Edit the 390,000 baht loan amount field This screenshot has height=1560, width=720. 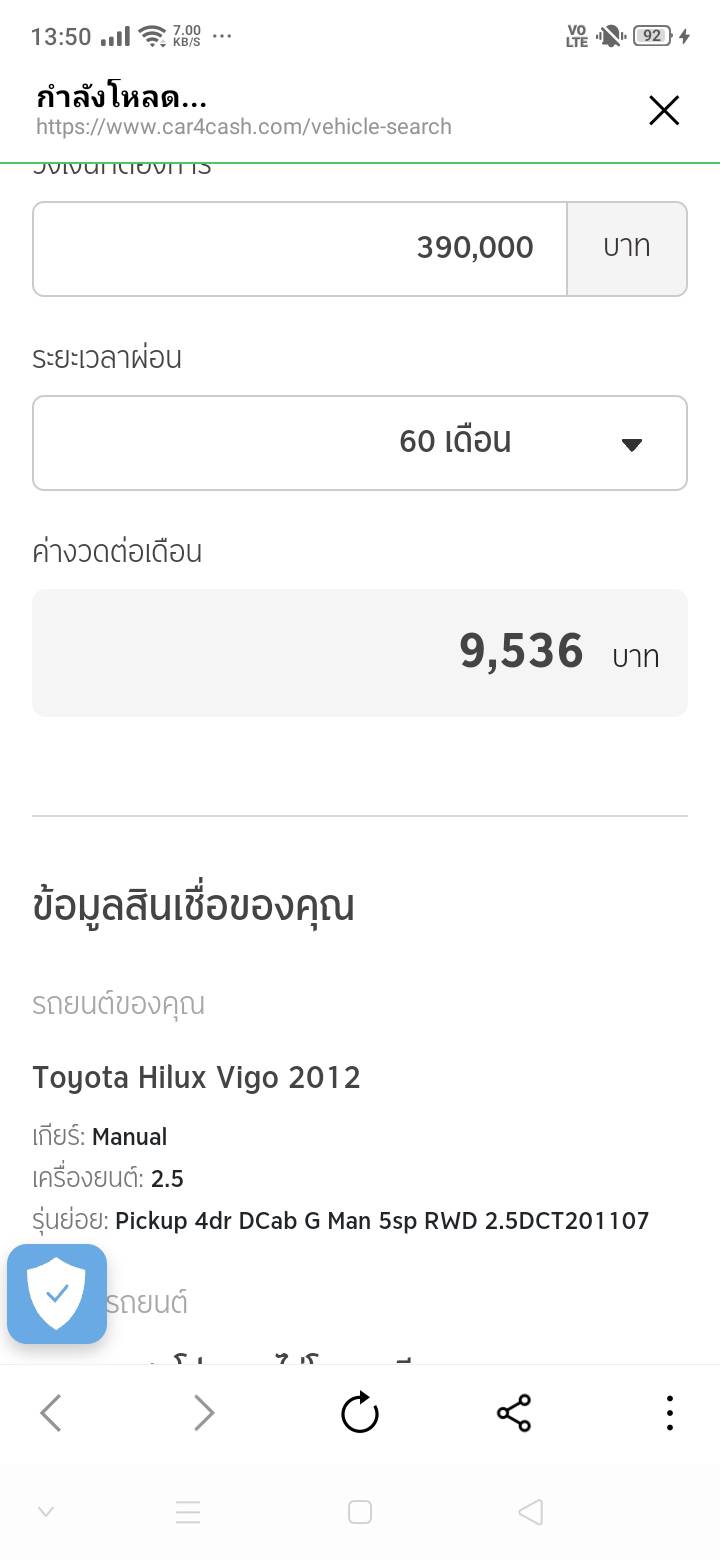[x=300, y=249]
